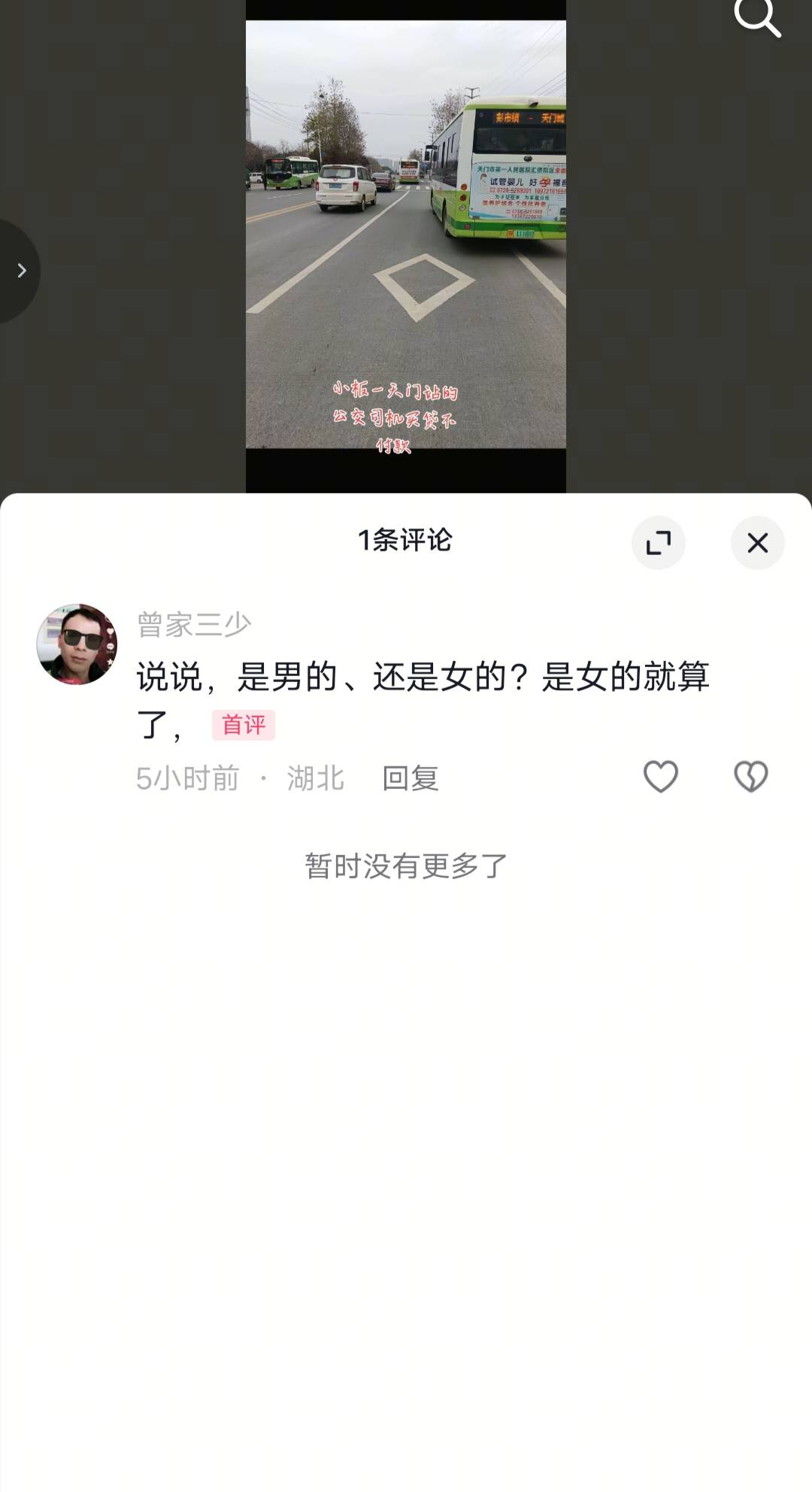Screen dimensions: 812x1492
Task: Tap the 曾家三少 username
Action: [x=194, y=624]
